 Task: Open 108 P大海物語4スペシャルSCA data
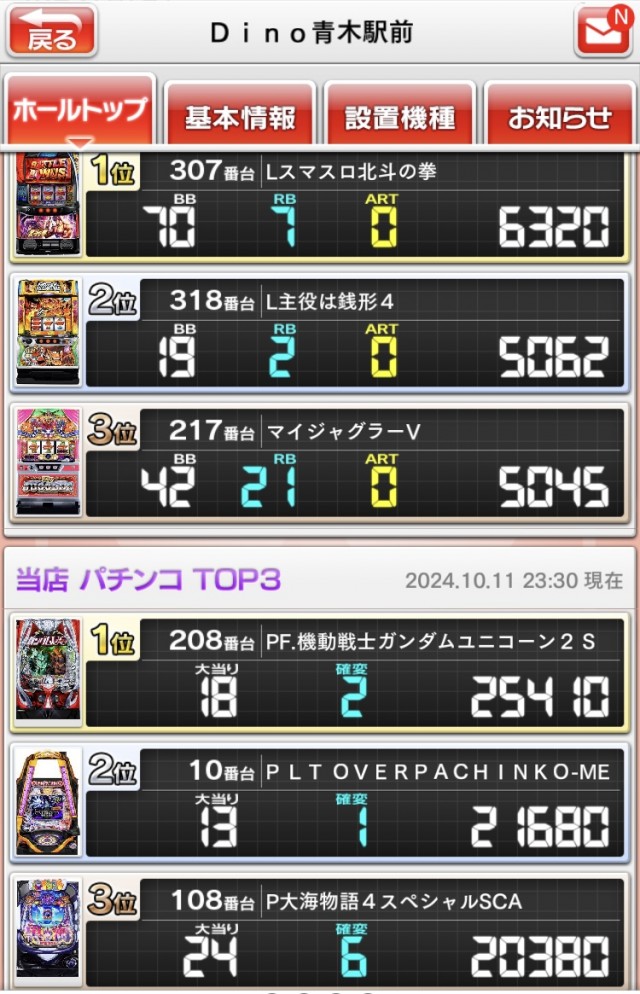[x=320, y=932]
